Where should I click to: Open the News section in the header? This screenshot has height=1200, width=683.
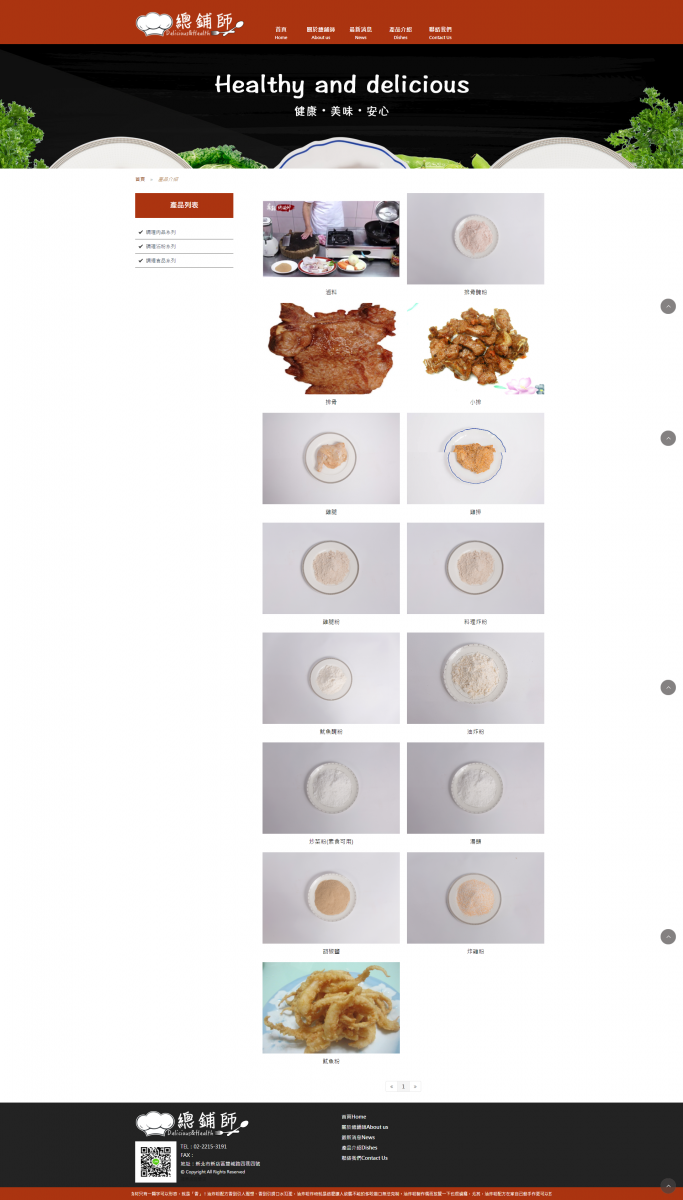click(360, 33)
